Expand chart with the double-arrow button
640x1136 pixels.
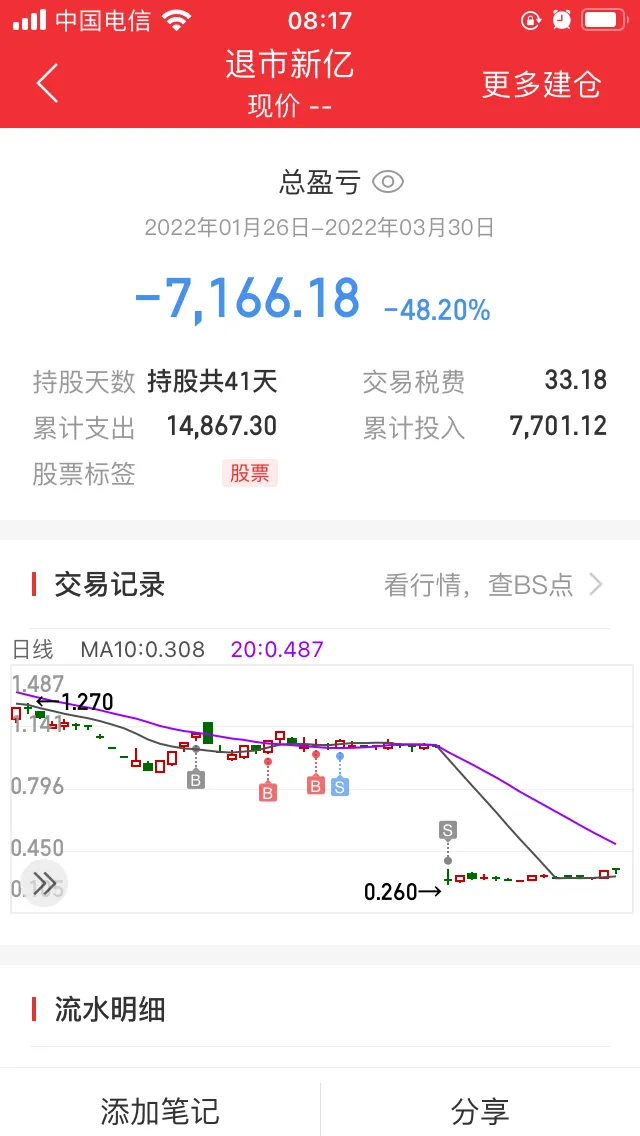pos(45,883)
